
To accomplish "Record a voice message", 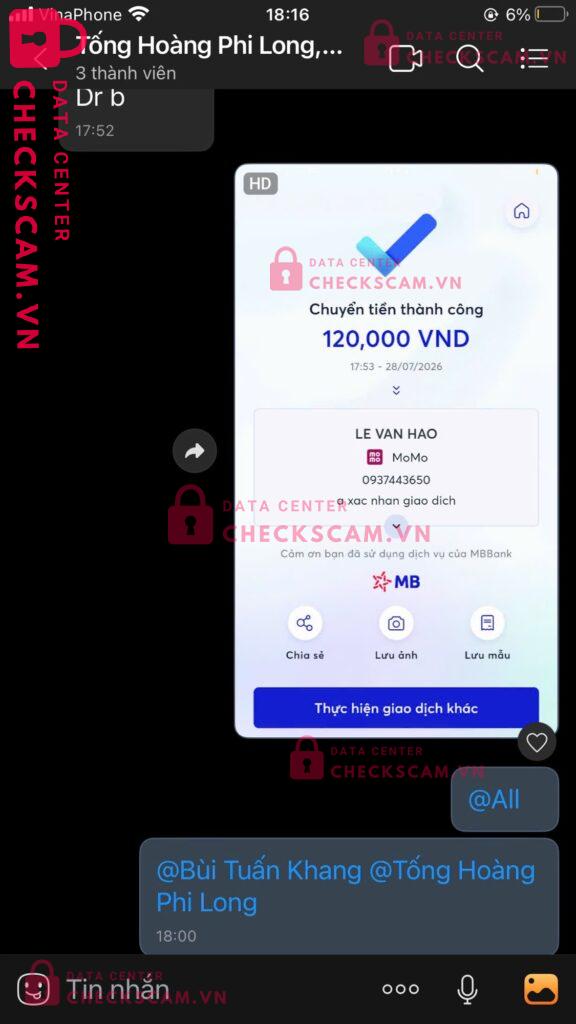I will pos(467,989).
